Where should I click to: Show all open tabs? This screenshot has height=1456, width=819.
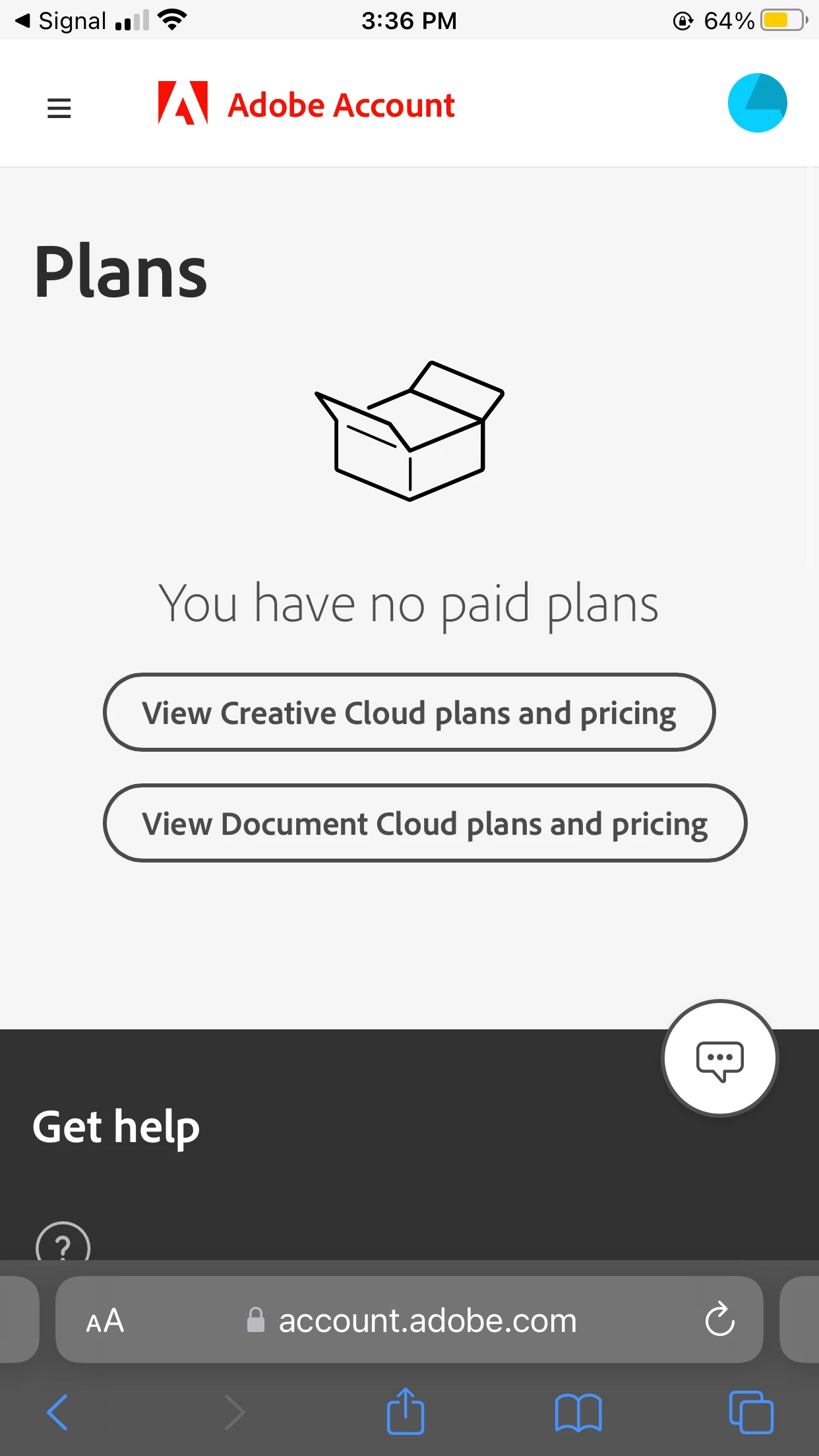click(x=750, y=1412)
